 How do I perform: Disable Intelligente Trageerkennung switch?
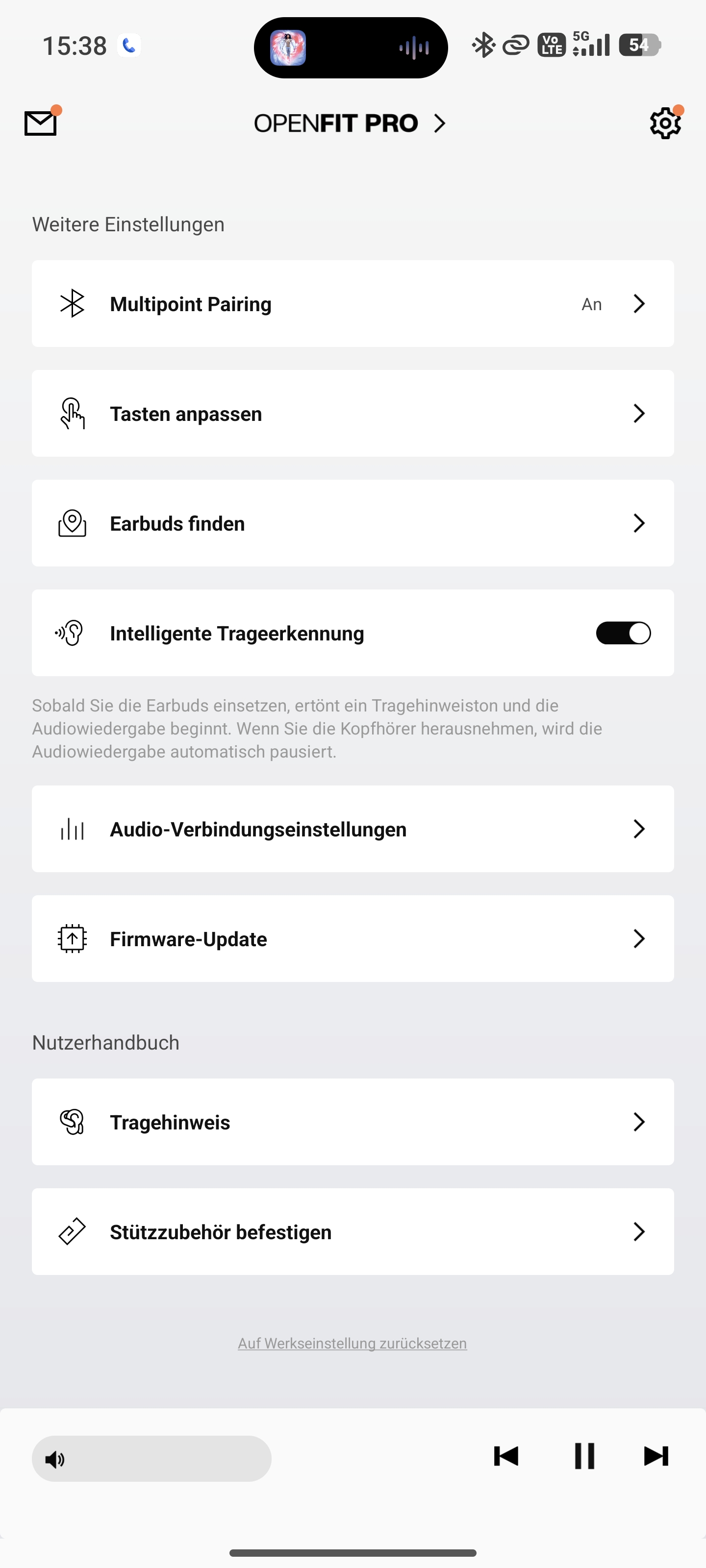tap(623, 633)
